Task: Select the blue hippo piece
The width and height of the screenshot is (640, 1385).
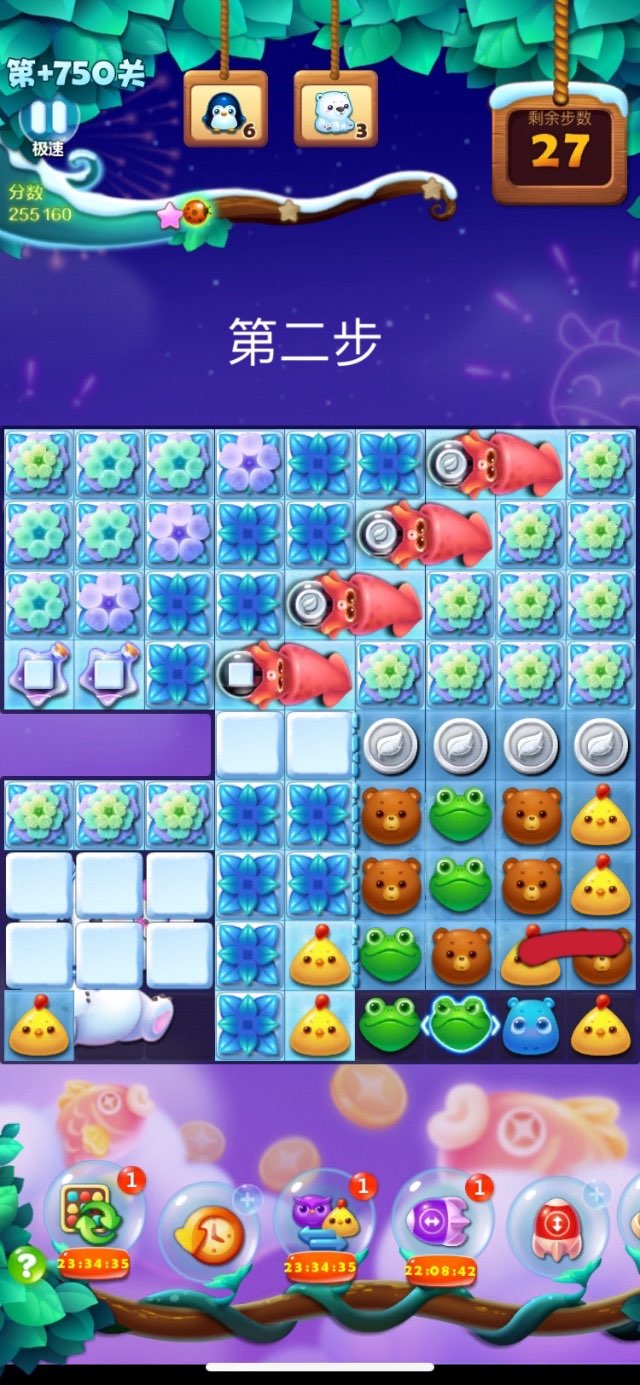Action: (531, 1027)
